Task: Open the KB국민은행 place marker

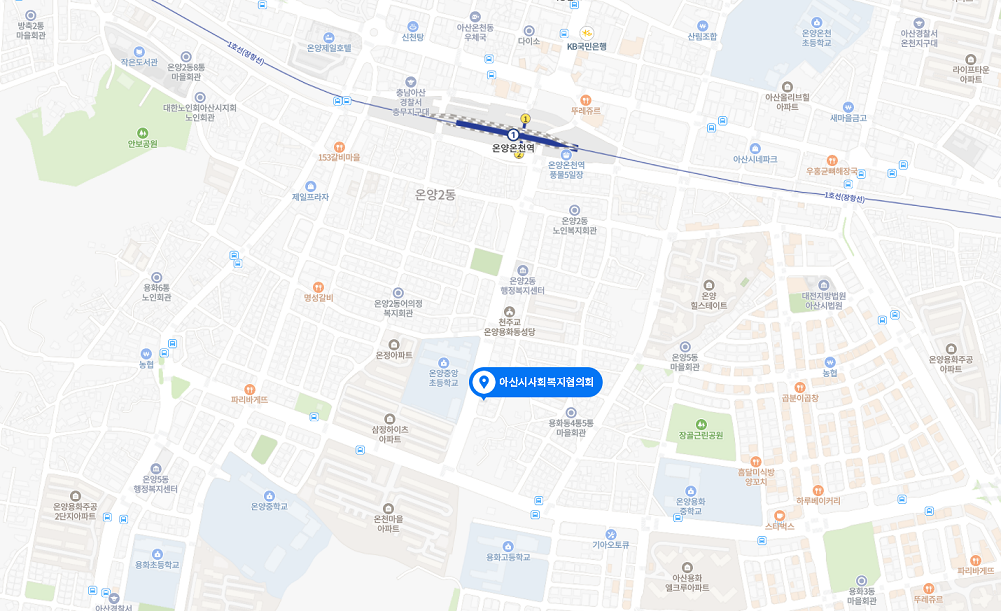Action: 588,33
